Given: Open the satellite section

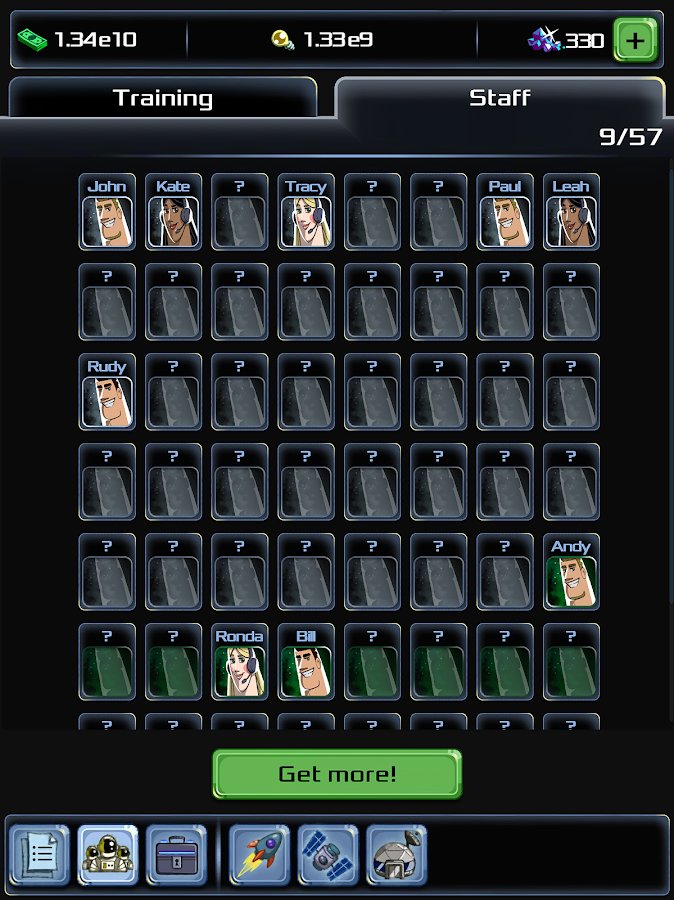Looking at the screenshot, I should 327,855.
